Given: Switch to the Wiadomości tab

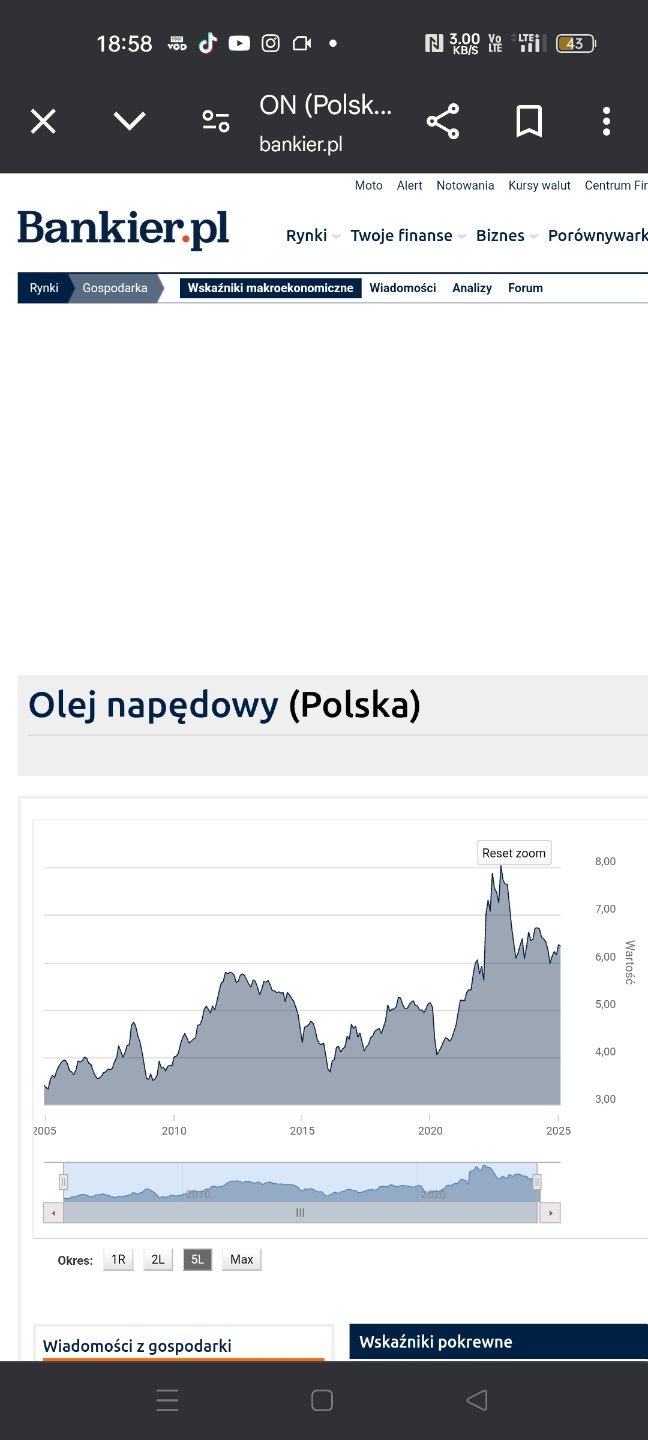Looking at the screenshot, I should point(403,288).
